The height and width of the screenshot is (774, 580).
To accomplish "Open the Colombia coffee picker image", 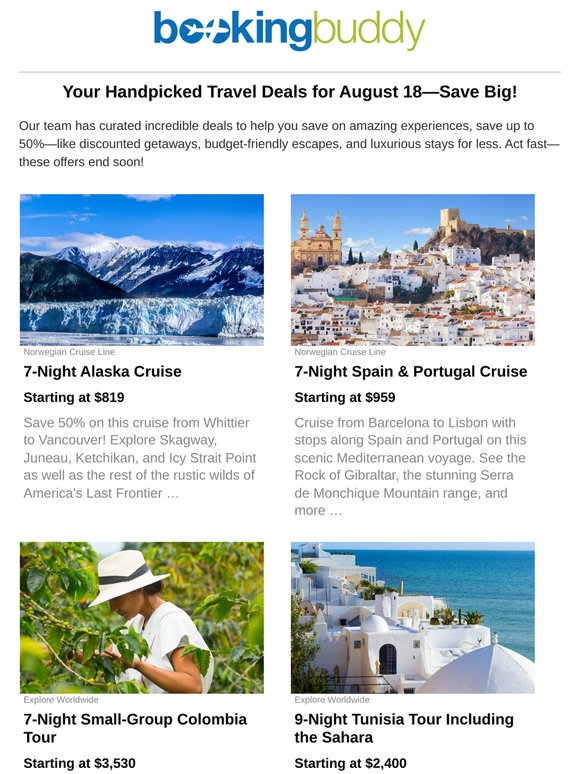I will [142, 618].
